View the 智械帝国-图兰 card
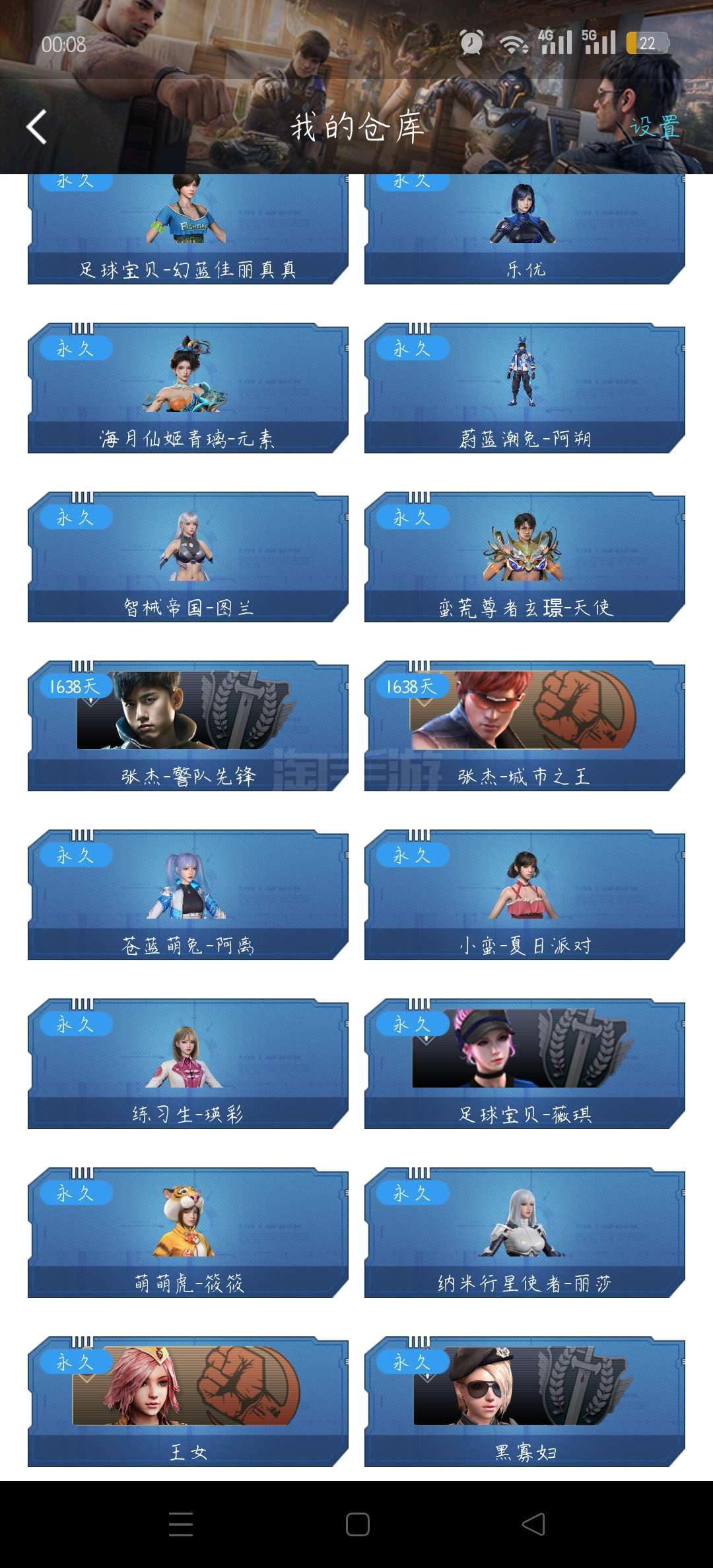 tap(188, 557)
